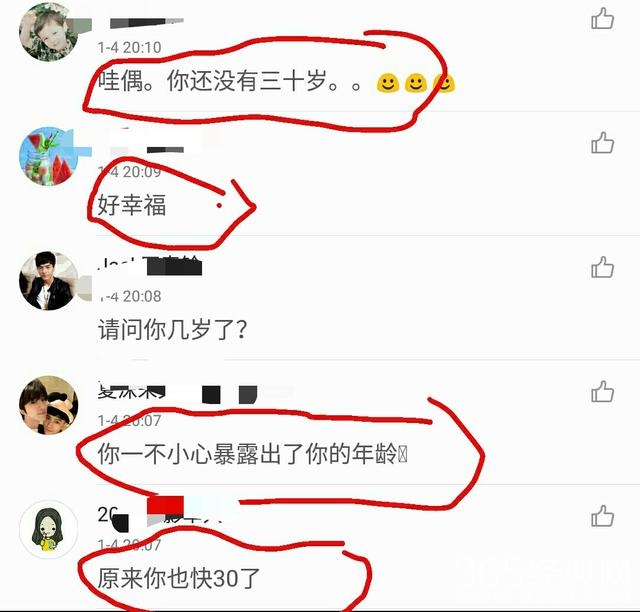Like the comment "哇偶。你还没有三十岁"
The image size is (640, 612).
[x=602, y=18]
